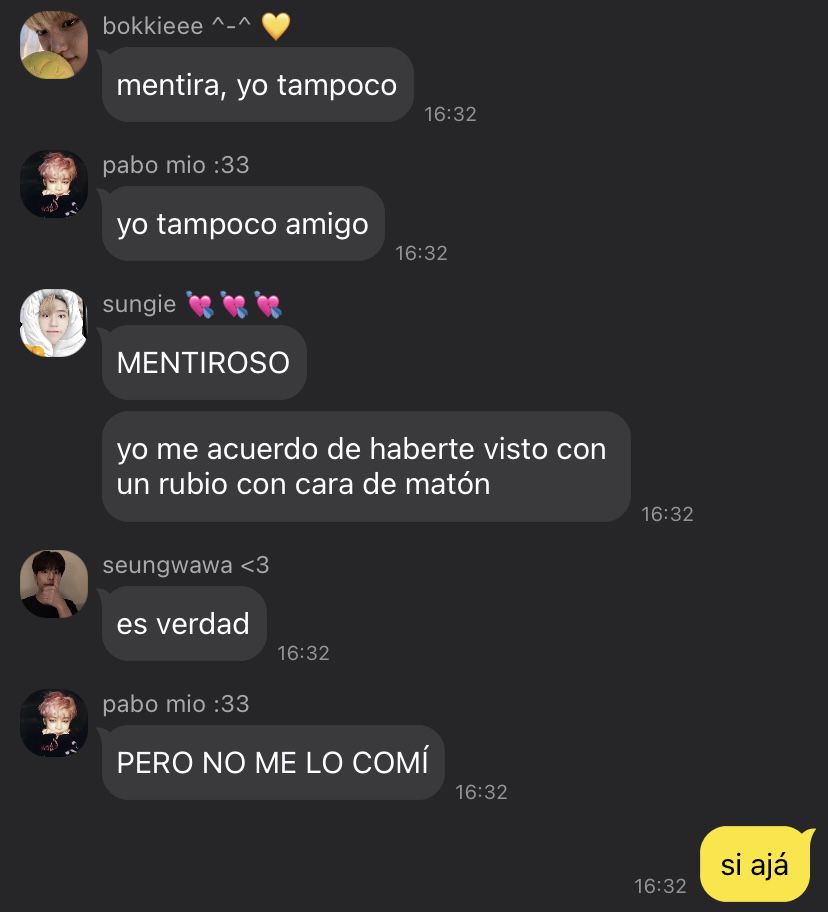
Task: Tap pabo mio's avatar beside 'yo tampoco amigo'
Action: 54,184
